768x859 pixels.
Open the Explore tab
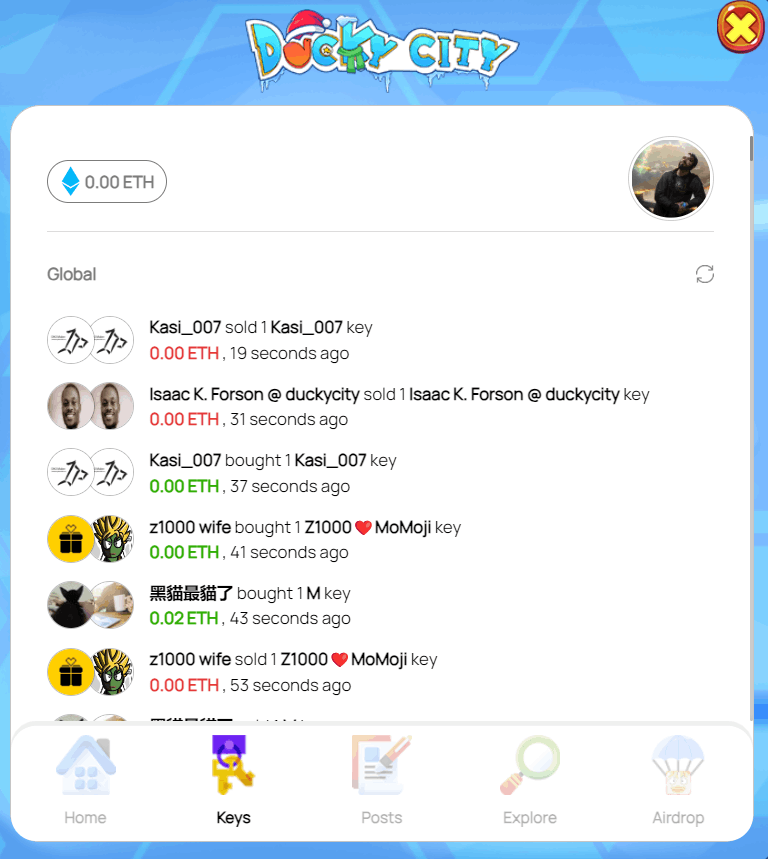click(x=529, y=780)
